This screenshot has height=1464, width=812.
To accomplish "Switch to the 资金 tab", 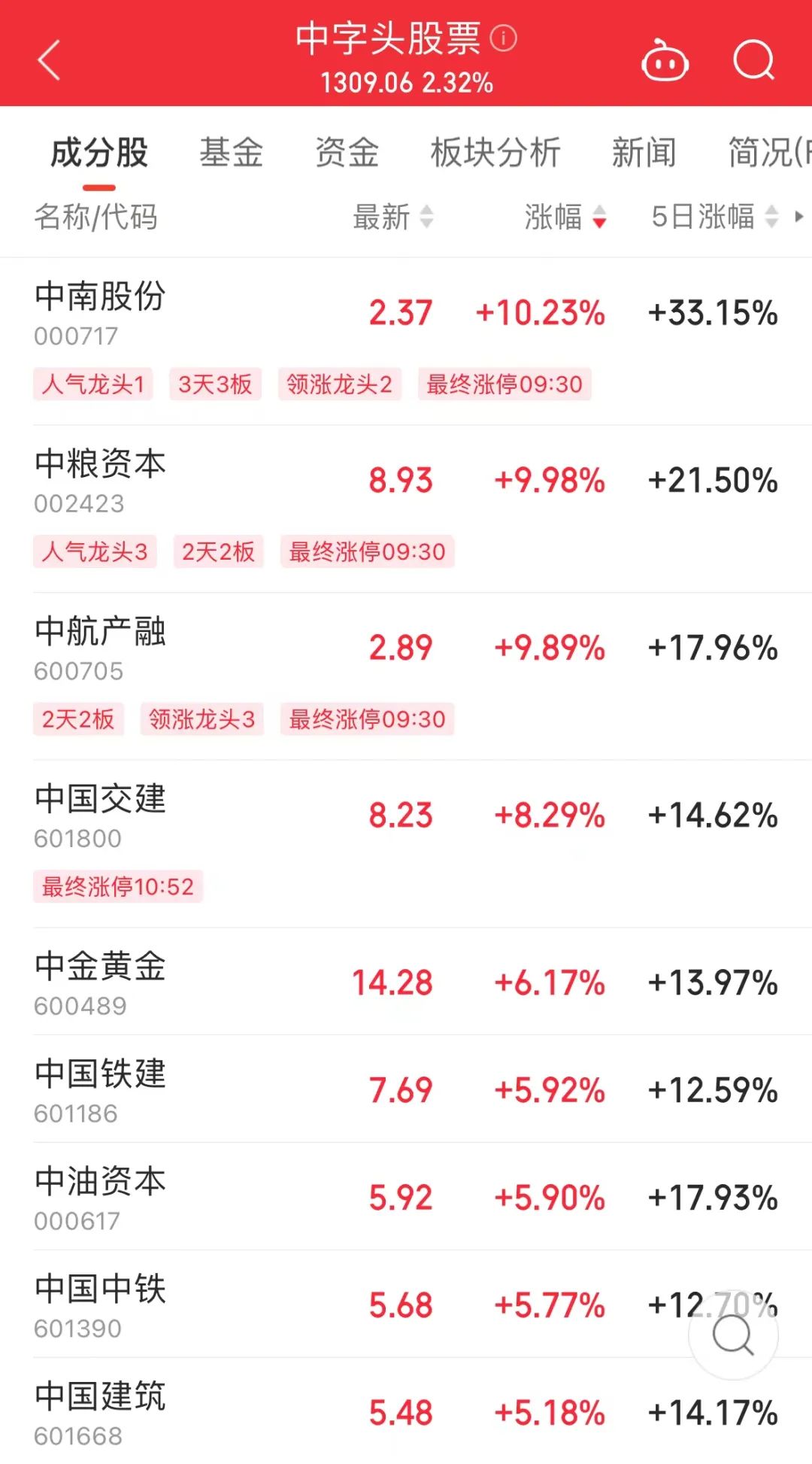I will 347,153.
